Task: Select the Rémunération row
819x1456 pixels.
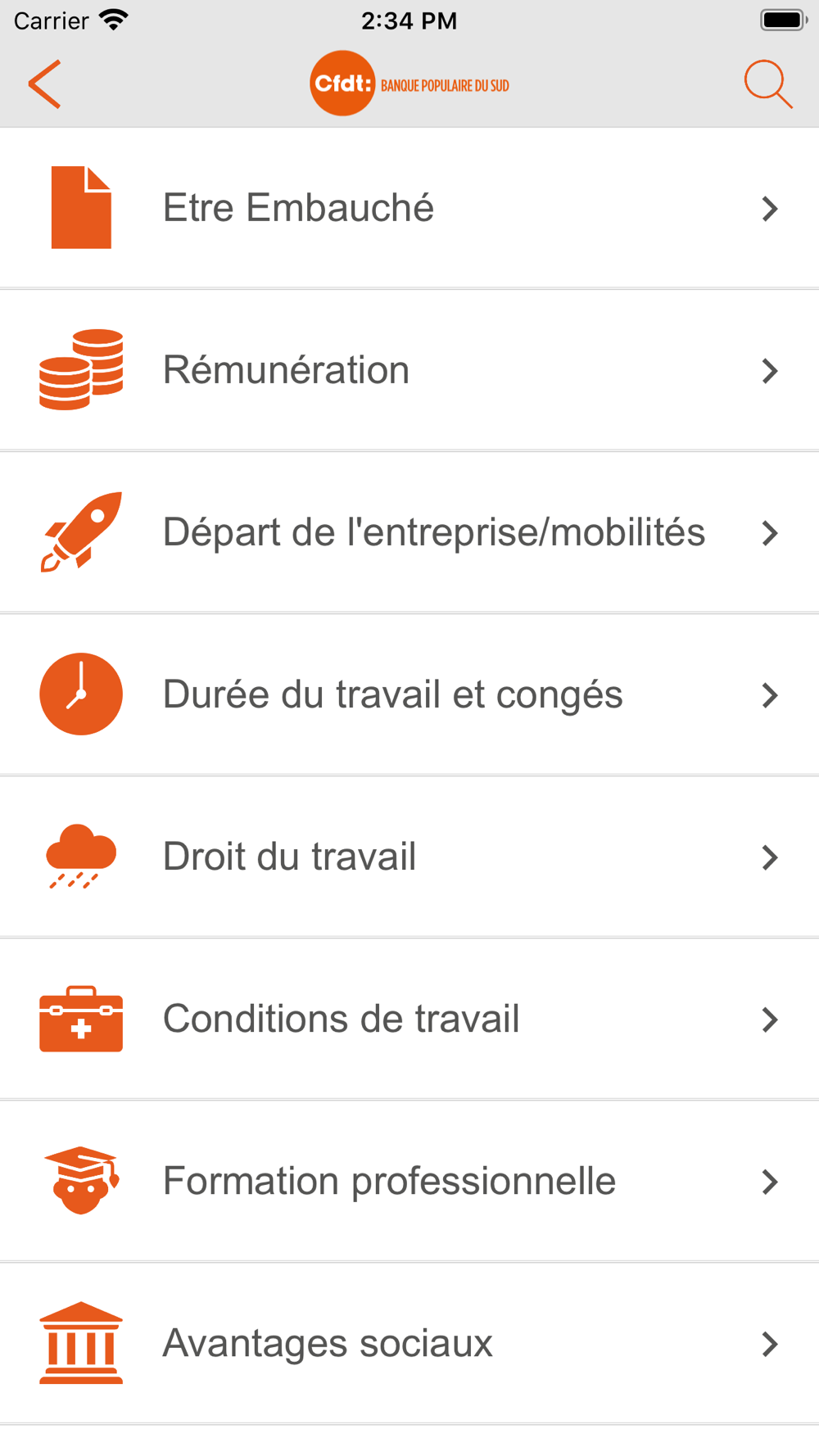Action: [409, 370]
